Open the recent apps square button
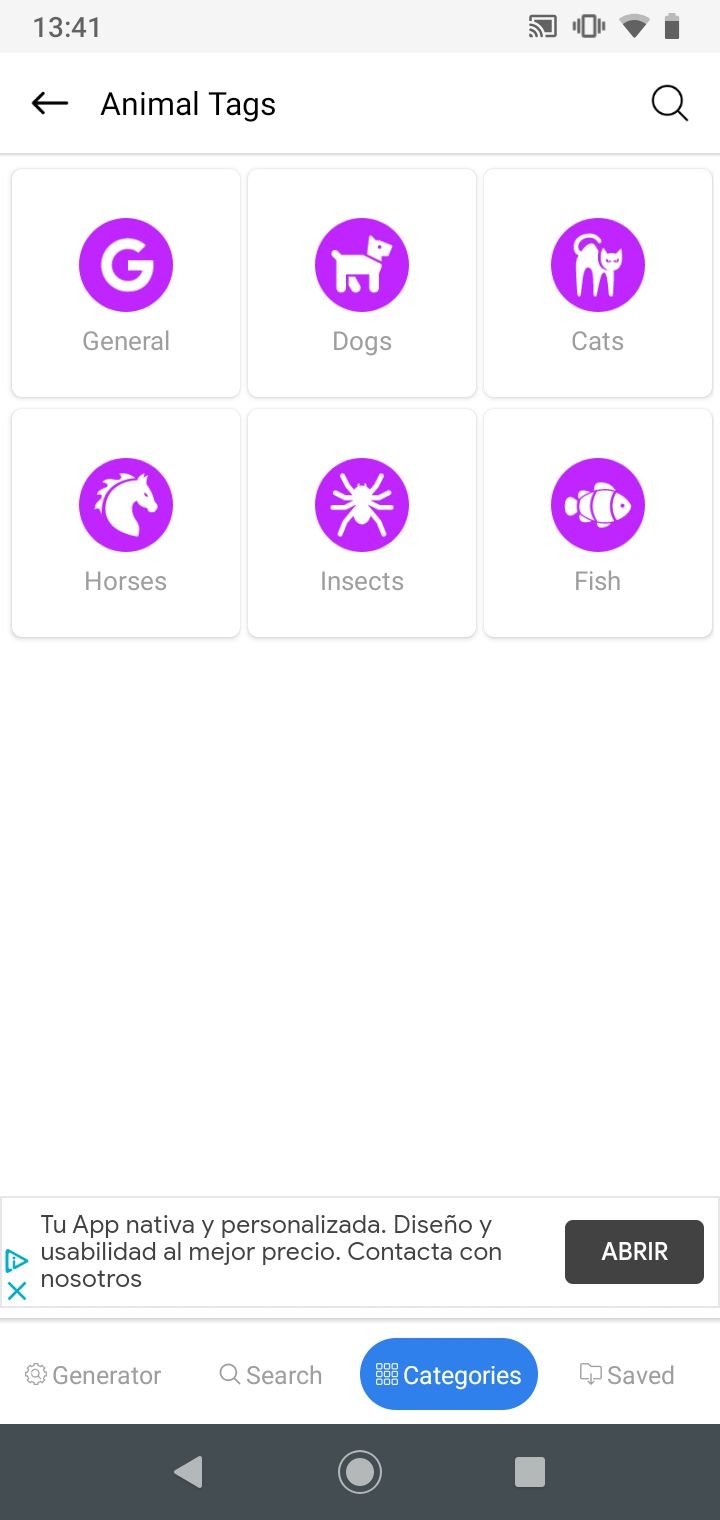Image resolution: width=720 pixels, height=1520 pixels. (x=529, y=1471)
